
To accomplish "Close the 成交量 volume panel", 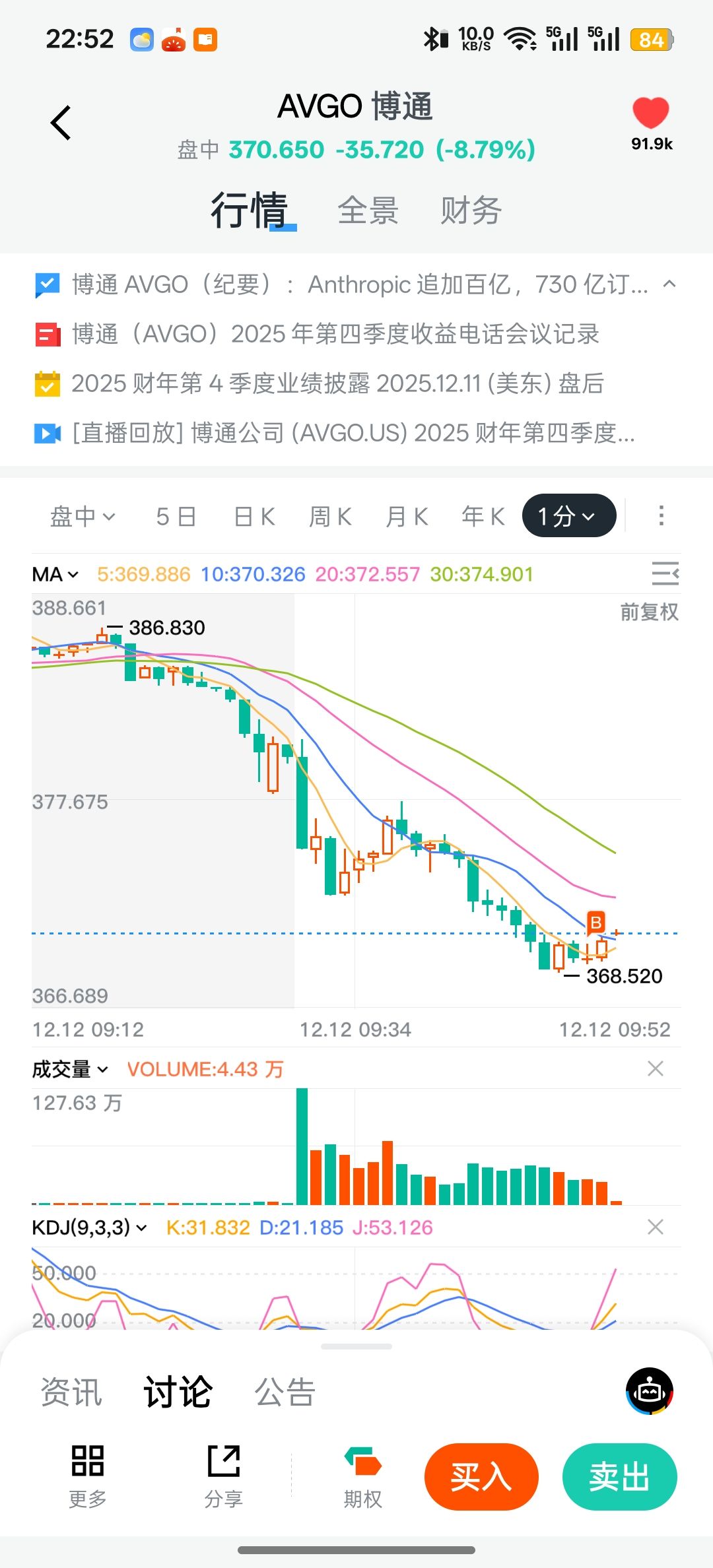I will [655, 1068].
